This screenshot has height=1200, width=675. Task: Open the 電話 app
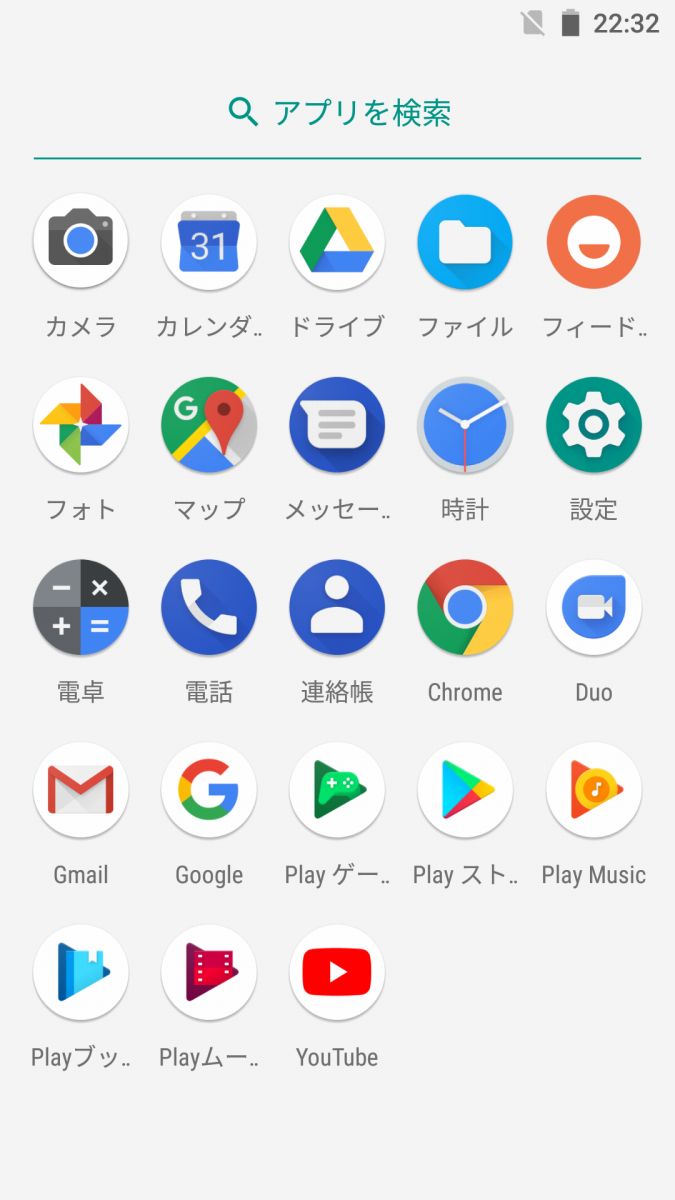pyautogui.click(x=209, y=608)
